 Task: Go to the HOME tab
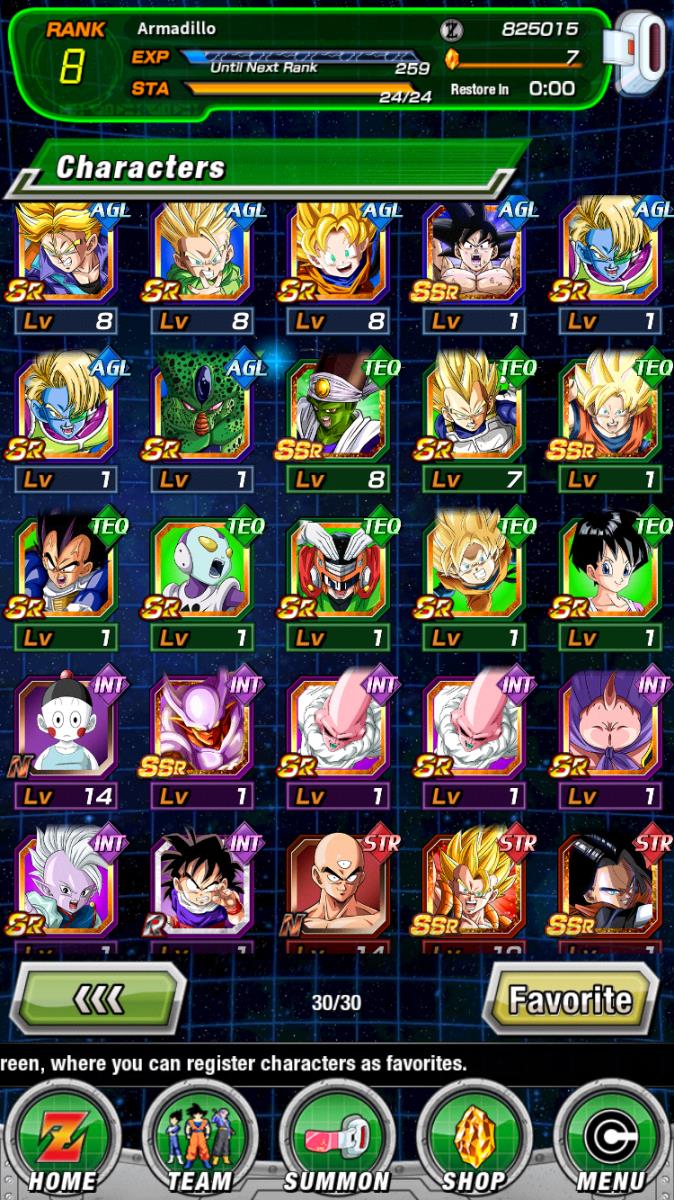pyautogui.click(x=62, y=1138)
